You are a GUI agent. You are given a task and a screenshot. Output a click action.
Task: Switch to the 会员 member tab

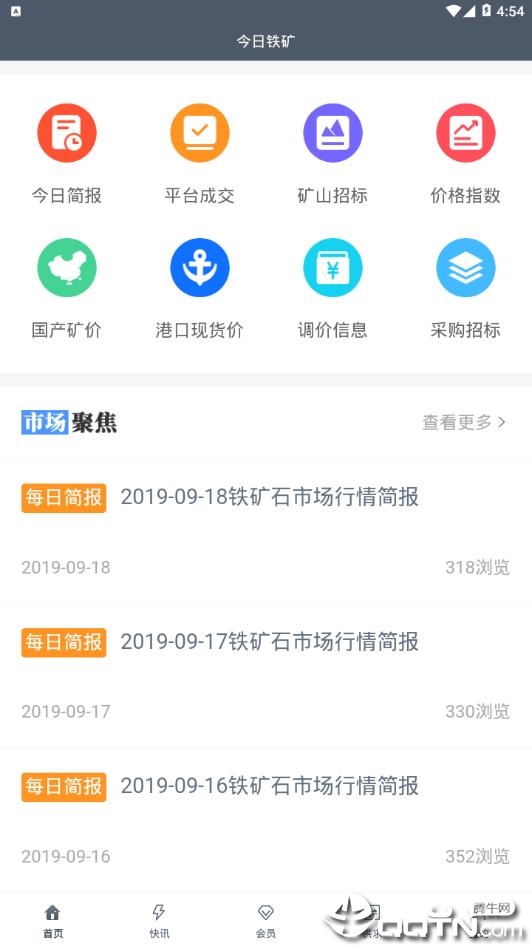pos(266,921)
